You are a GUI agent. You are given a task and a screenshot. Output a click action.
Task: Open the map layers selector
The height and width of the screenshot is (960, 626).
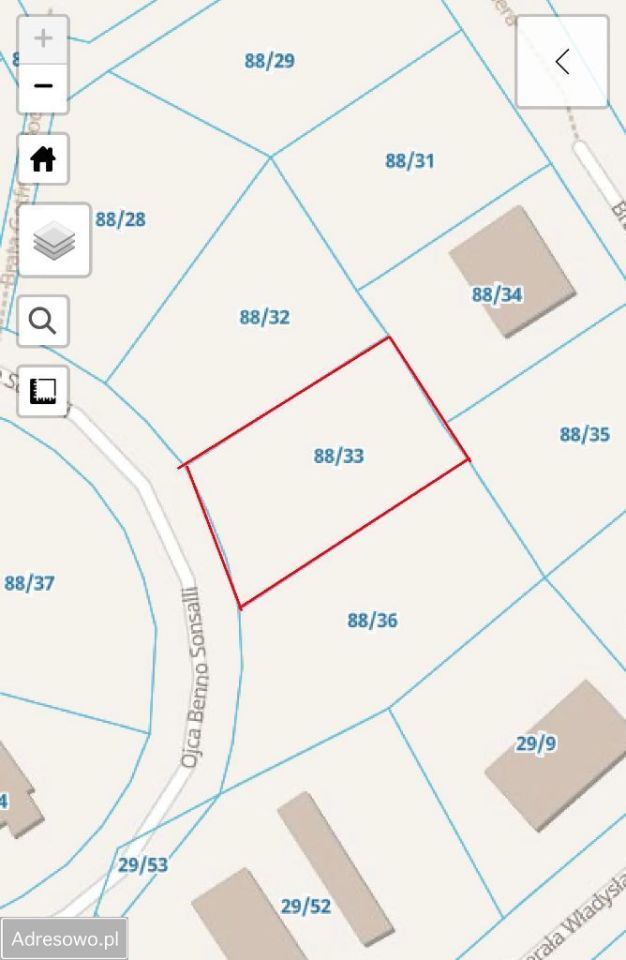pos(55,240)
